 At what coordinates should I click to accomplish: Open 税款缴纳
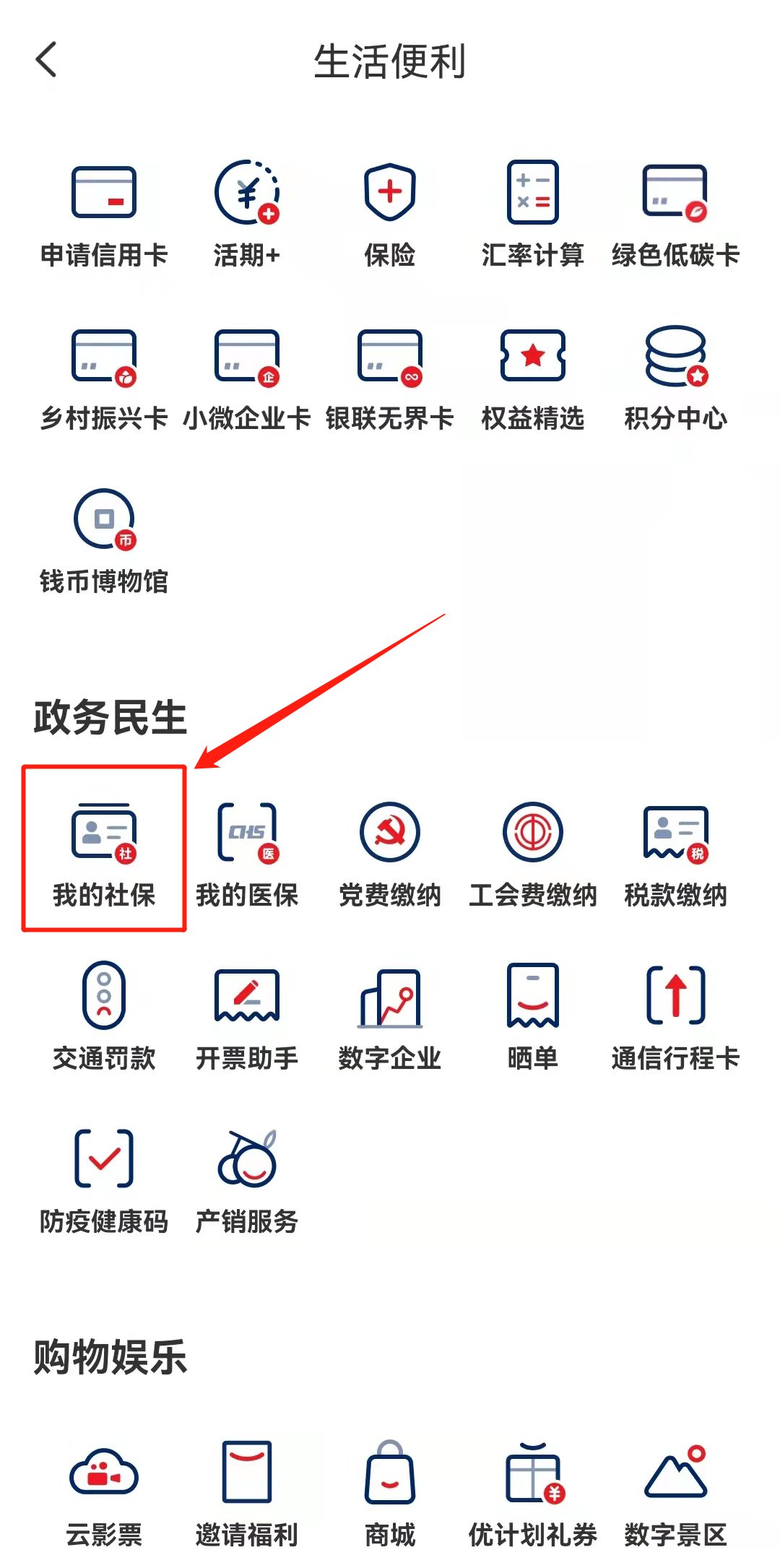675,855
